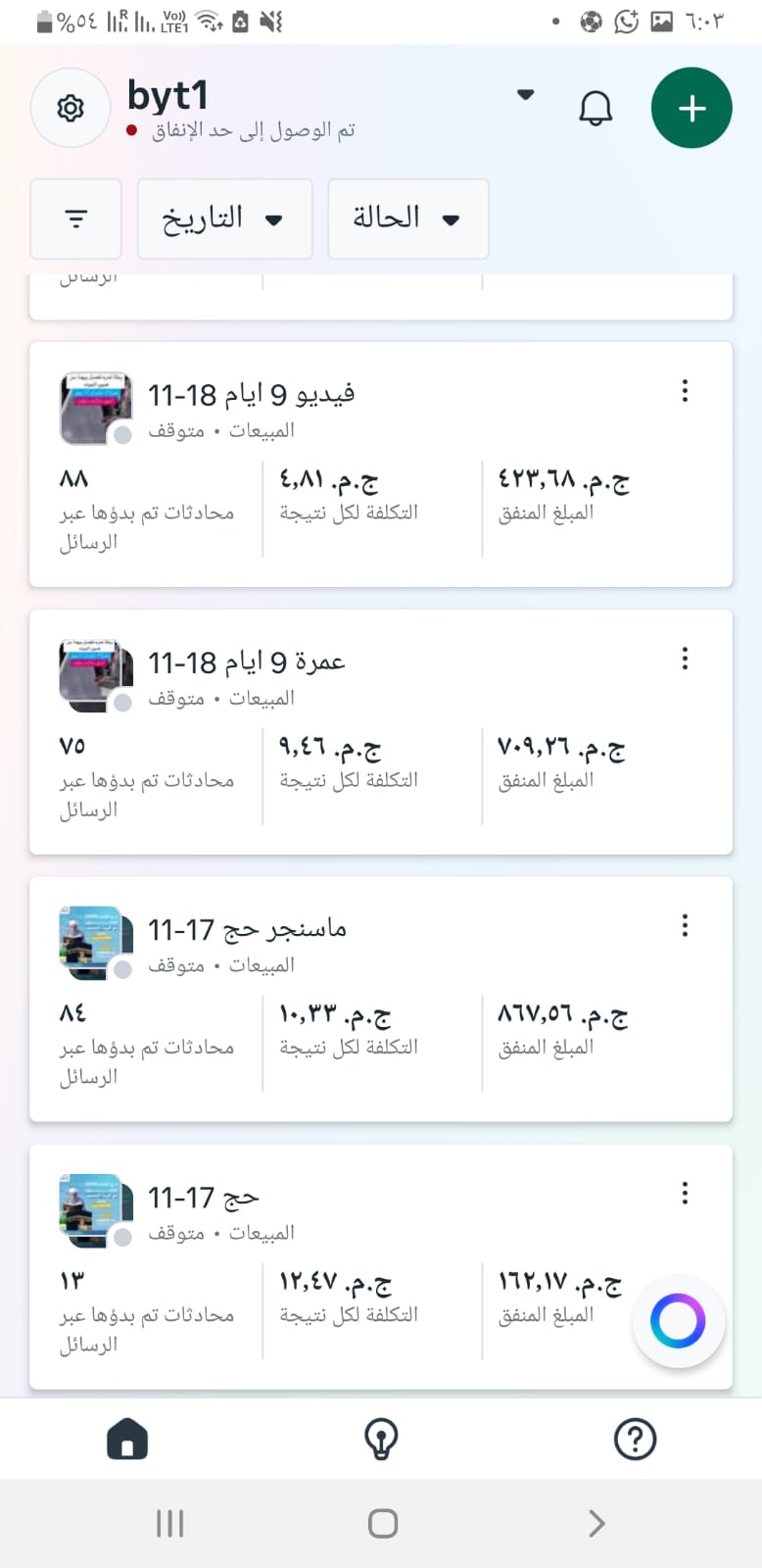Open the notifications bell

[x=595, y=108]
